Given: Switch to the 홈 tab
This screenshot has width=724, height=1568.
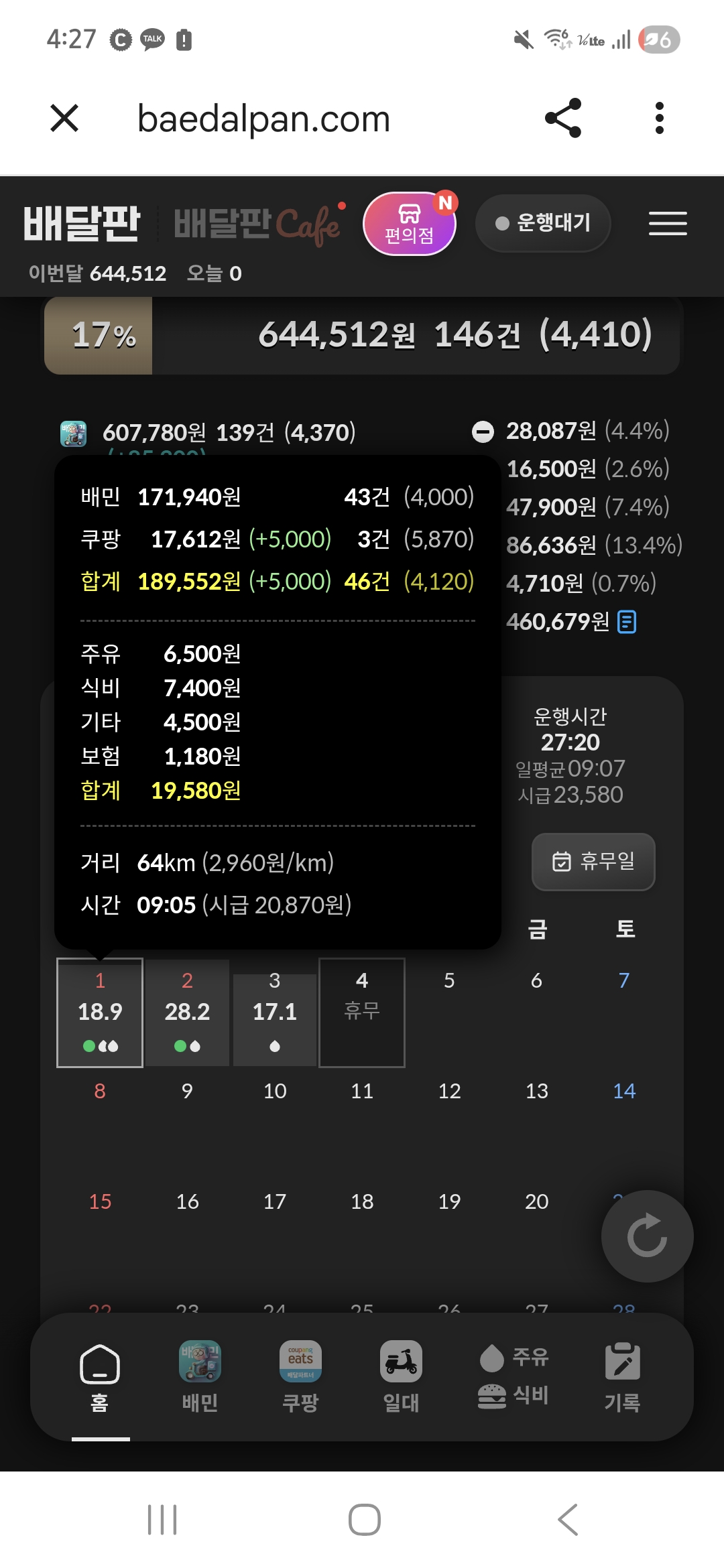Looking at the screenshot, I should pos(100,1377).
